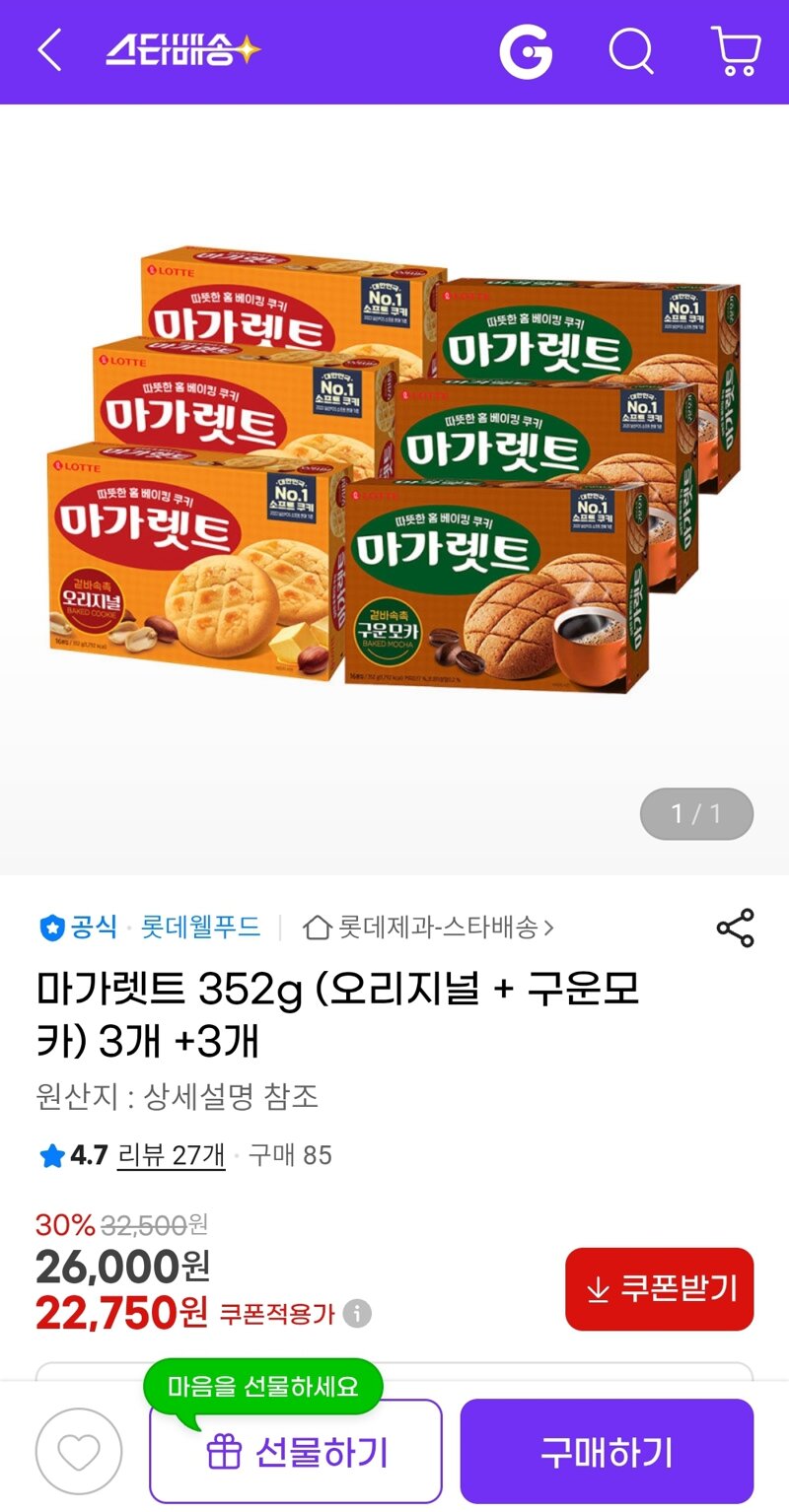This screenshot has width=789, height=1512.
Task: Tap 선물하기 to send as gift
Action: [x=296, y=1452]
